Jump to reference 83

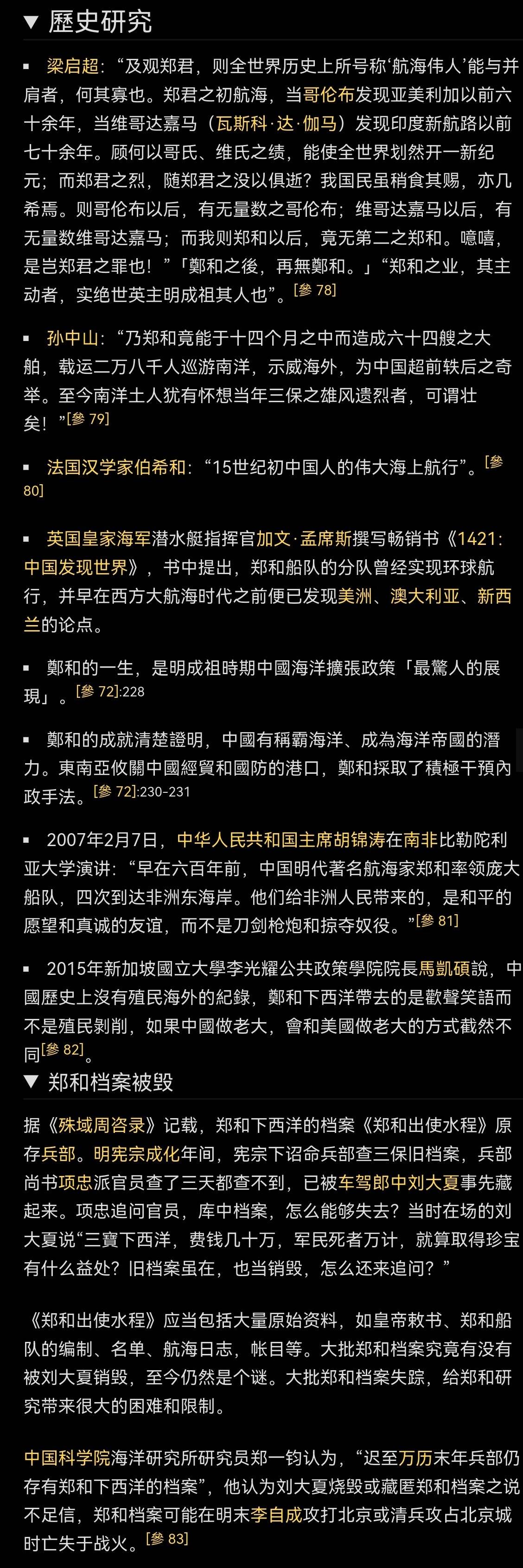point(167,1539)
